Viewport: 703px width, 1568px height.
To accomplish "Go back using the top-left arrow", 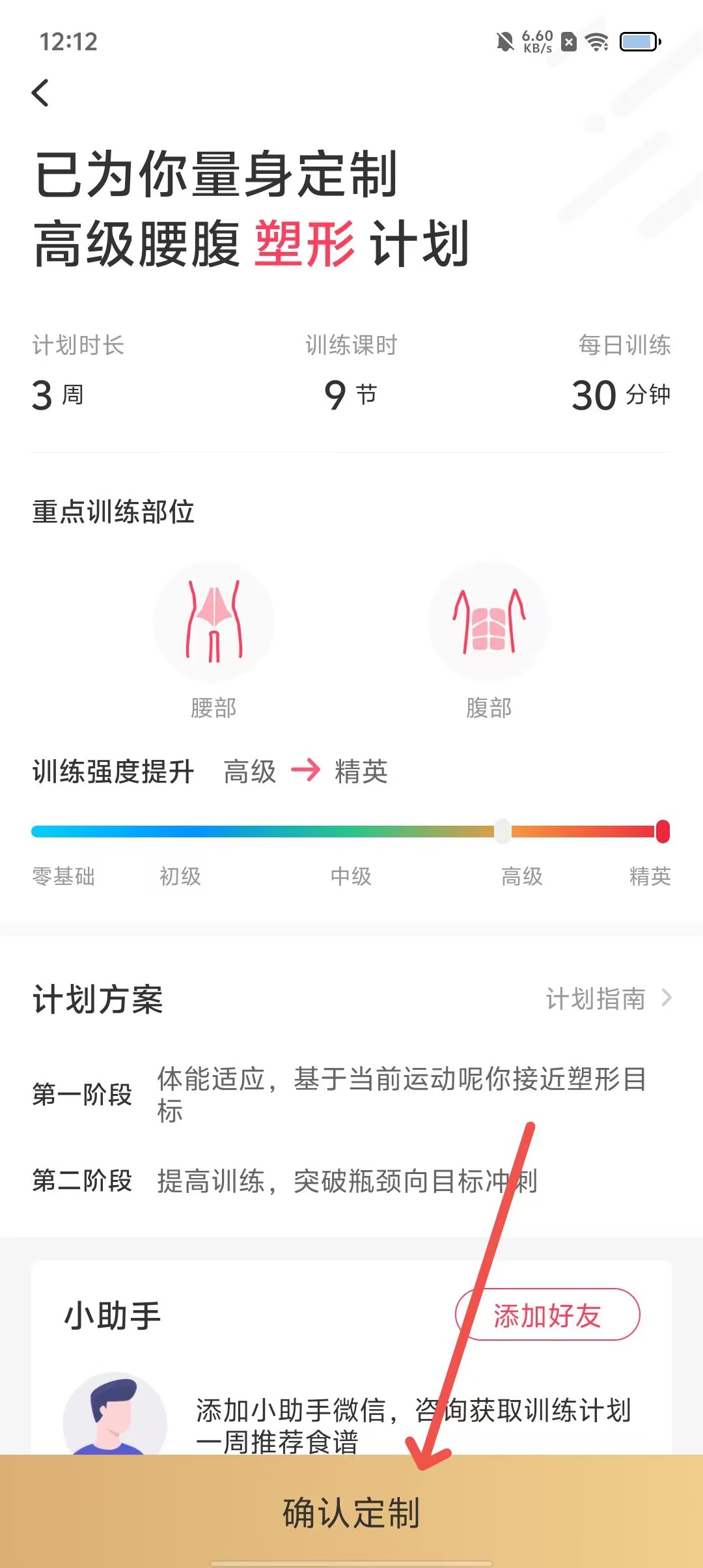I will 40,93.
